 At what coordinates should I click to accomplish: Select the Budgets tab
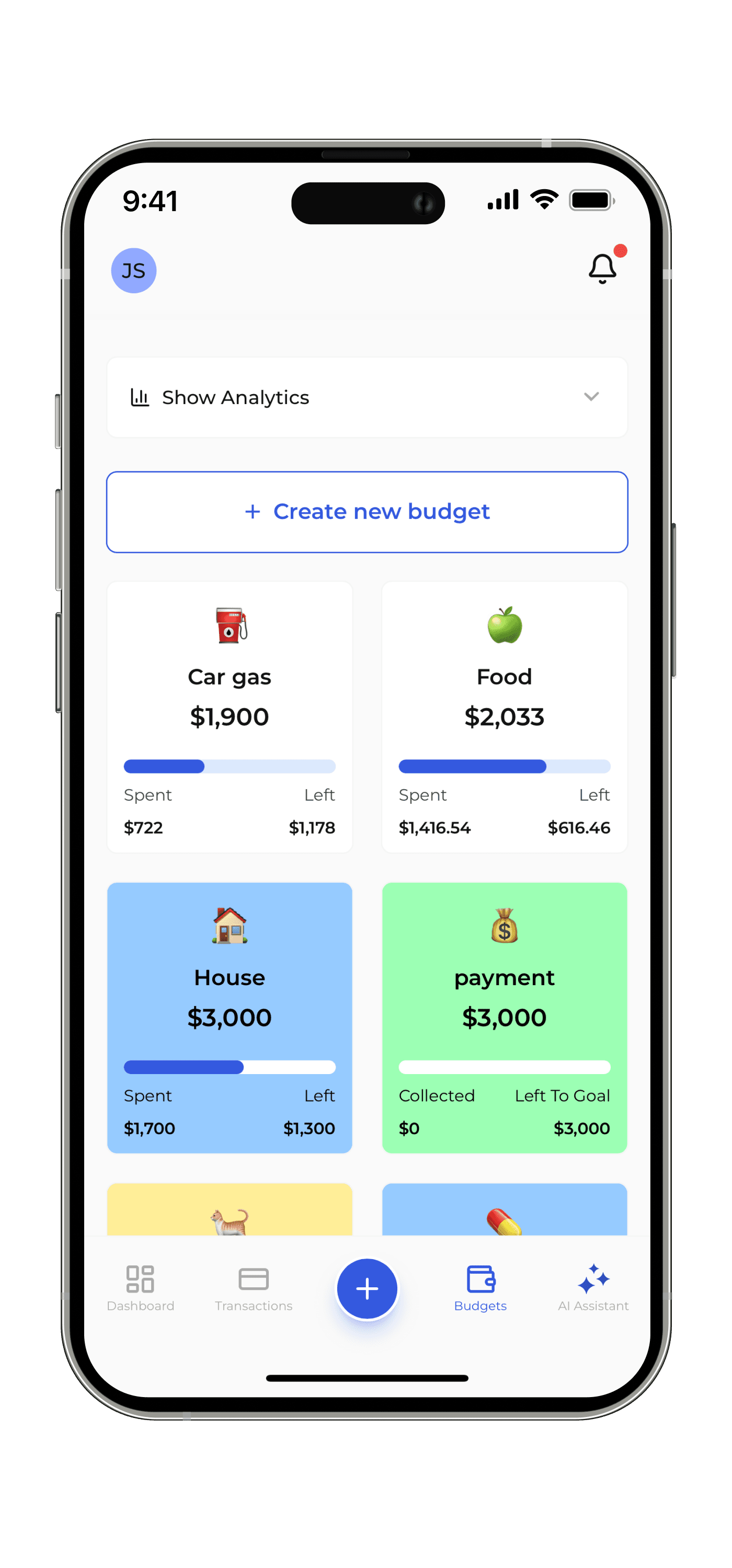coord(480,1287)
